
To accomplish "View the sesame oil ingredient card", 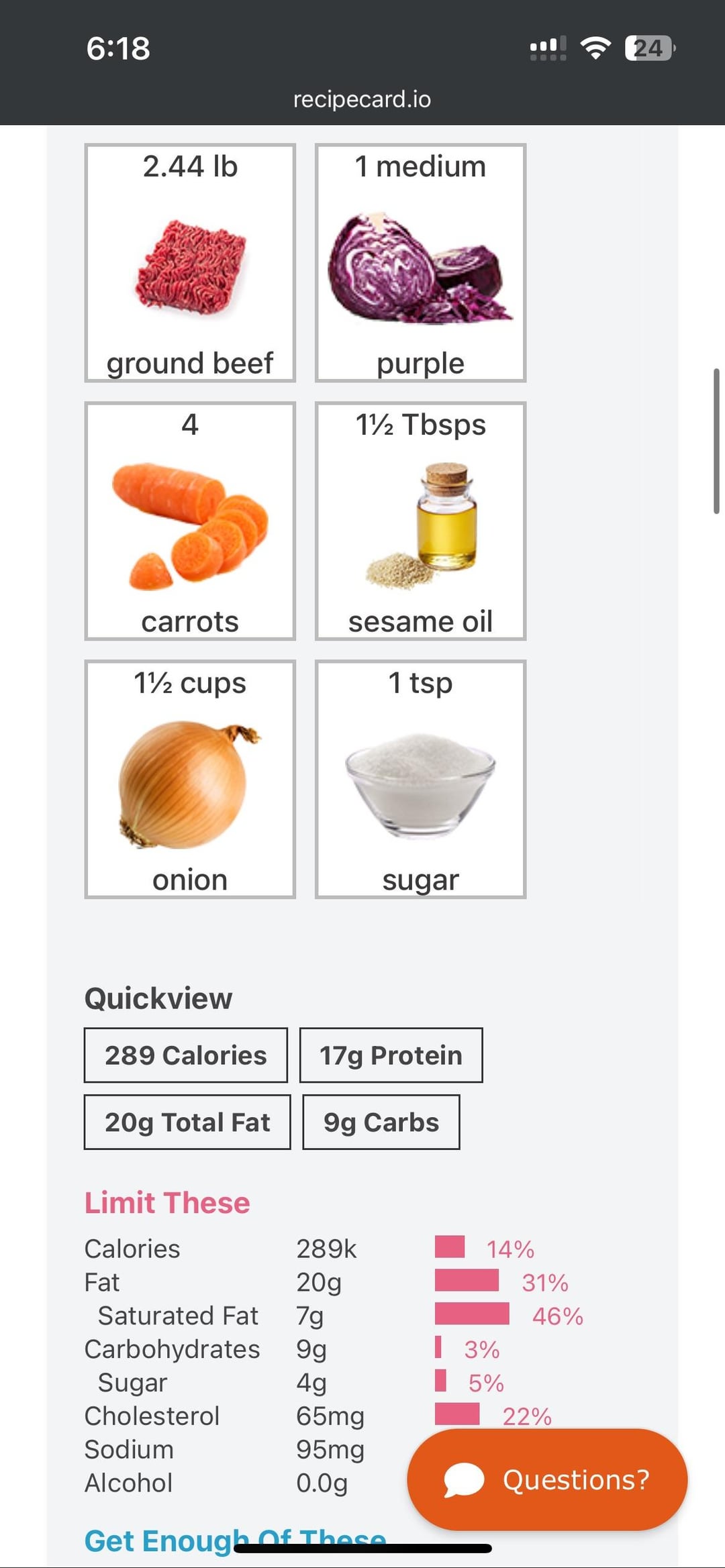I will point(420,521).
